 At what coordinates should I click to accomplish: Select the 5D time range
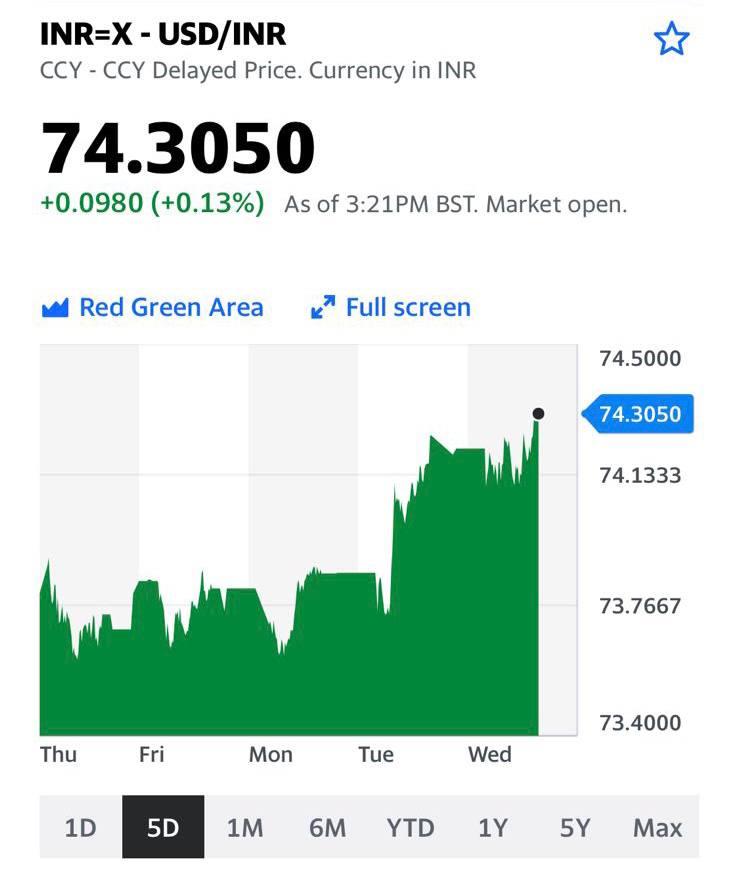click(x=163, y=827)
